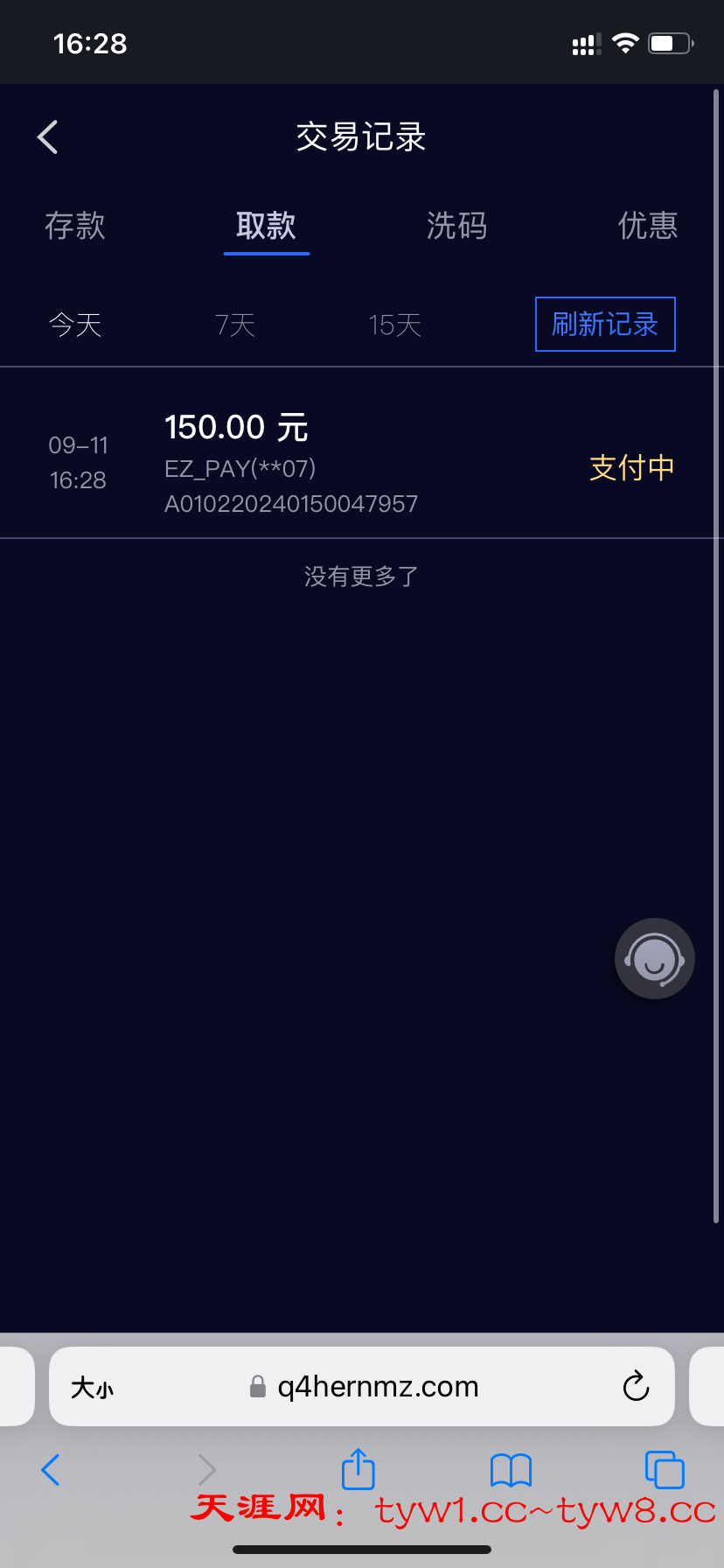This screenshot has height=1568, width=724.
Task: Select the 取款 tab
Action: [266, 226]
